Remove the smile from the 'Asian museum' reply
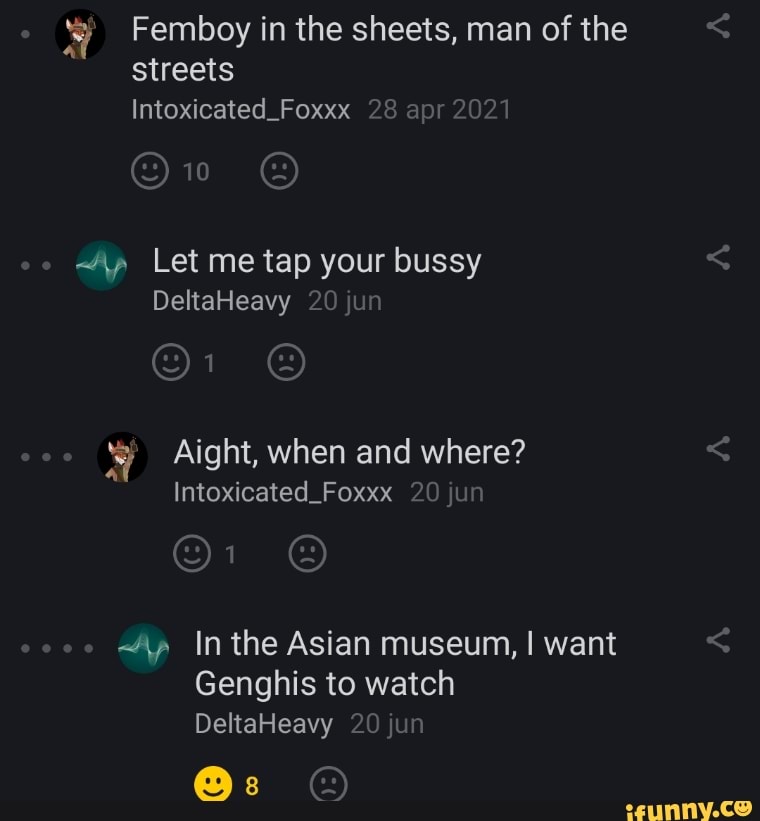 tap(214, 783)
